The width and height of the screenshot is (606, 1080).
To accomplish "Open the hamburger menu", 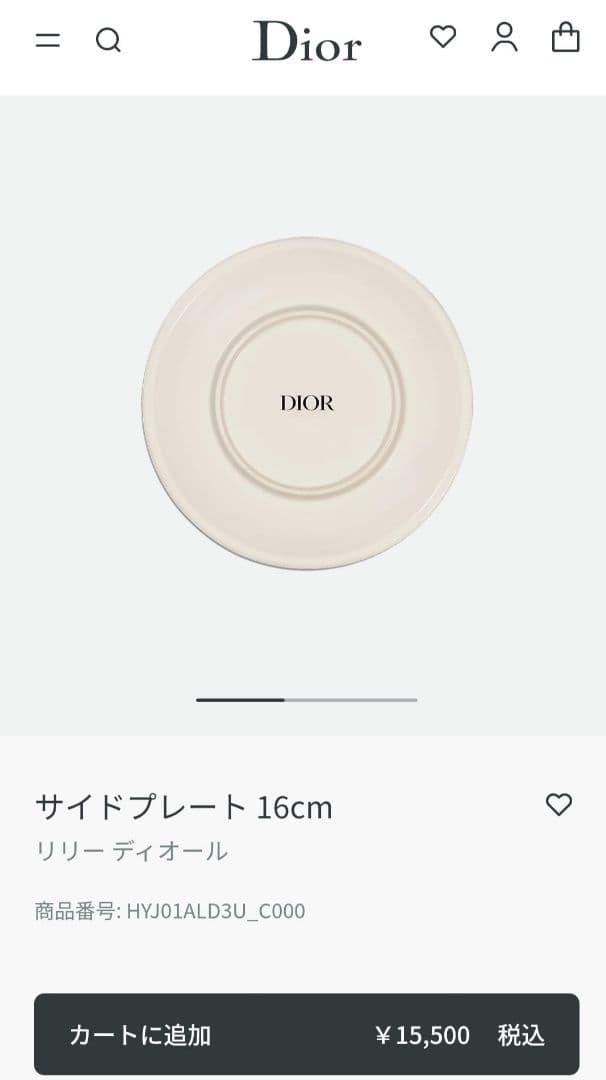I will (x=48, y=40).
